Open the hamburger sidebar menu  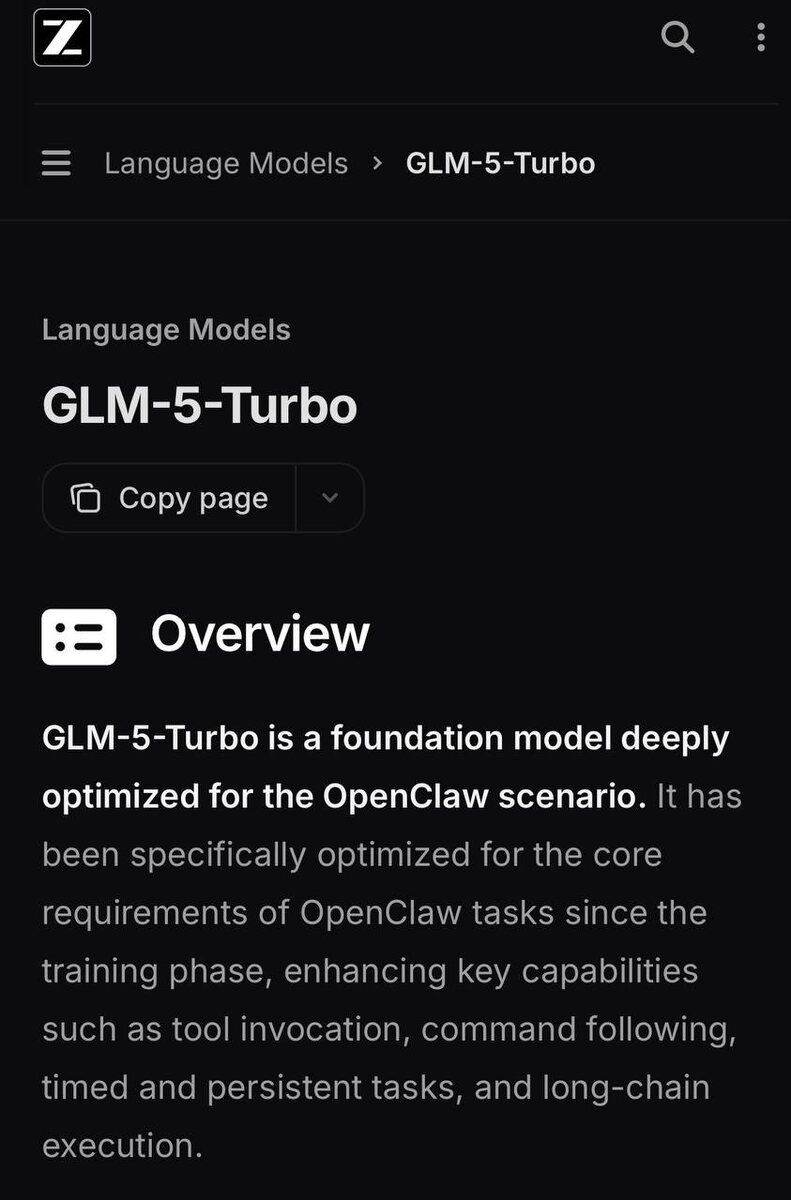pyautogui.click(x=56, y=163)
